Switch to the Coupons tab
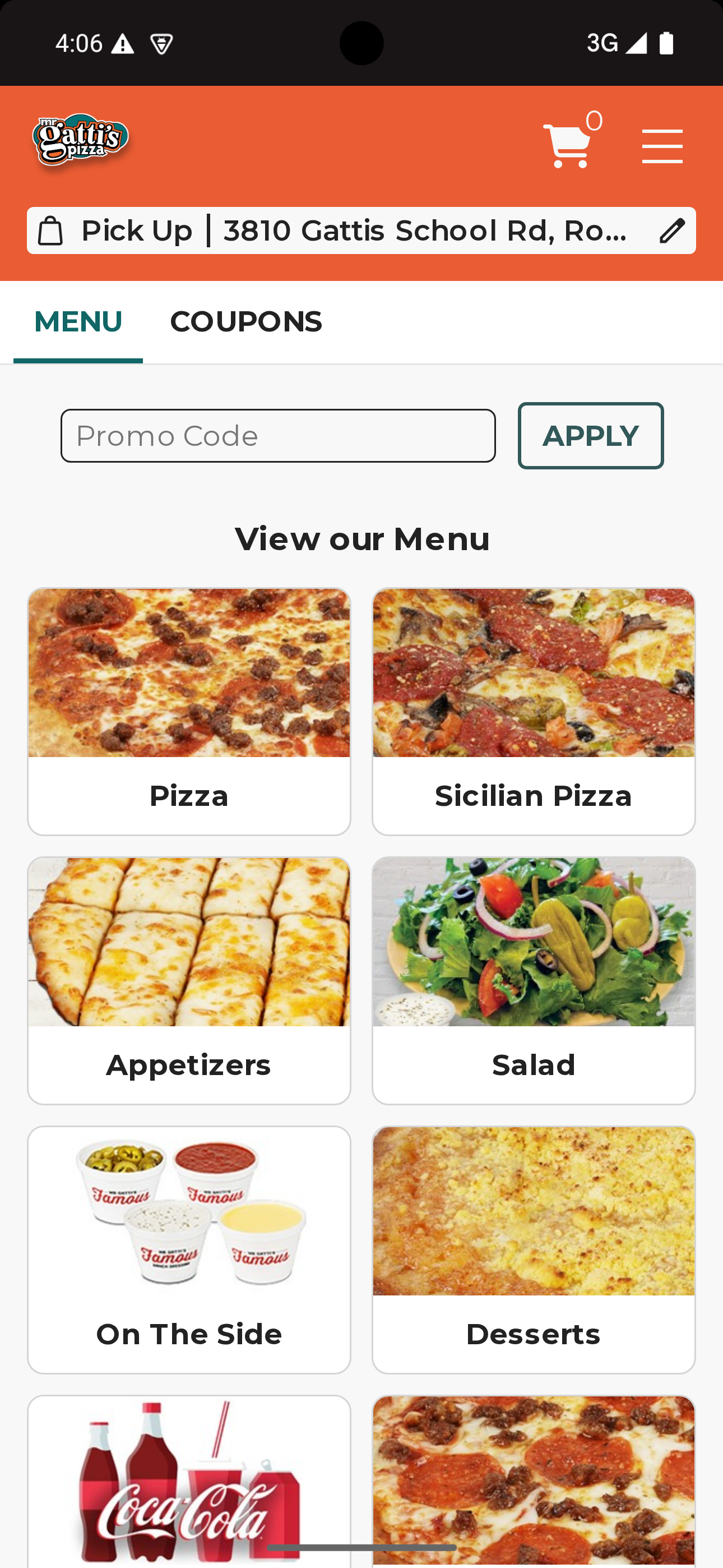The height and width of the screenshot is (1568, 723). point(246,322)
